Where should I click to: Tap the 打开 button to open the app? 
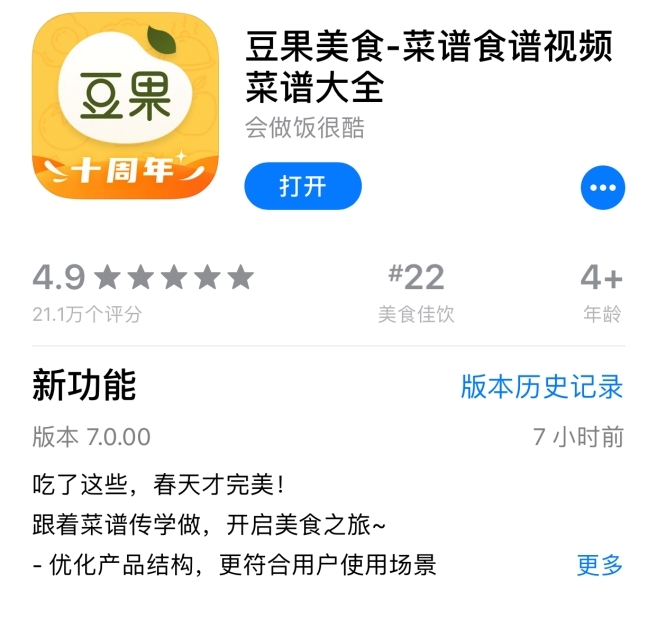(303, 186)
